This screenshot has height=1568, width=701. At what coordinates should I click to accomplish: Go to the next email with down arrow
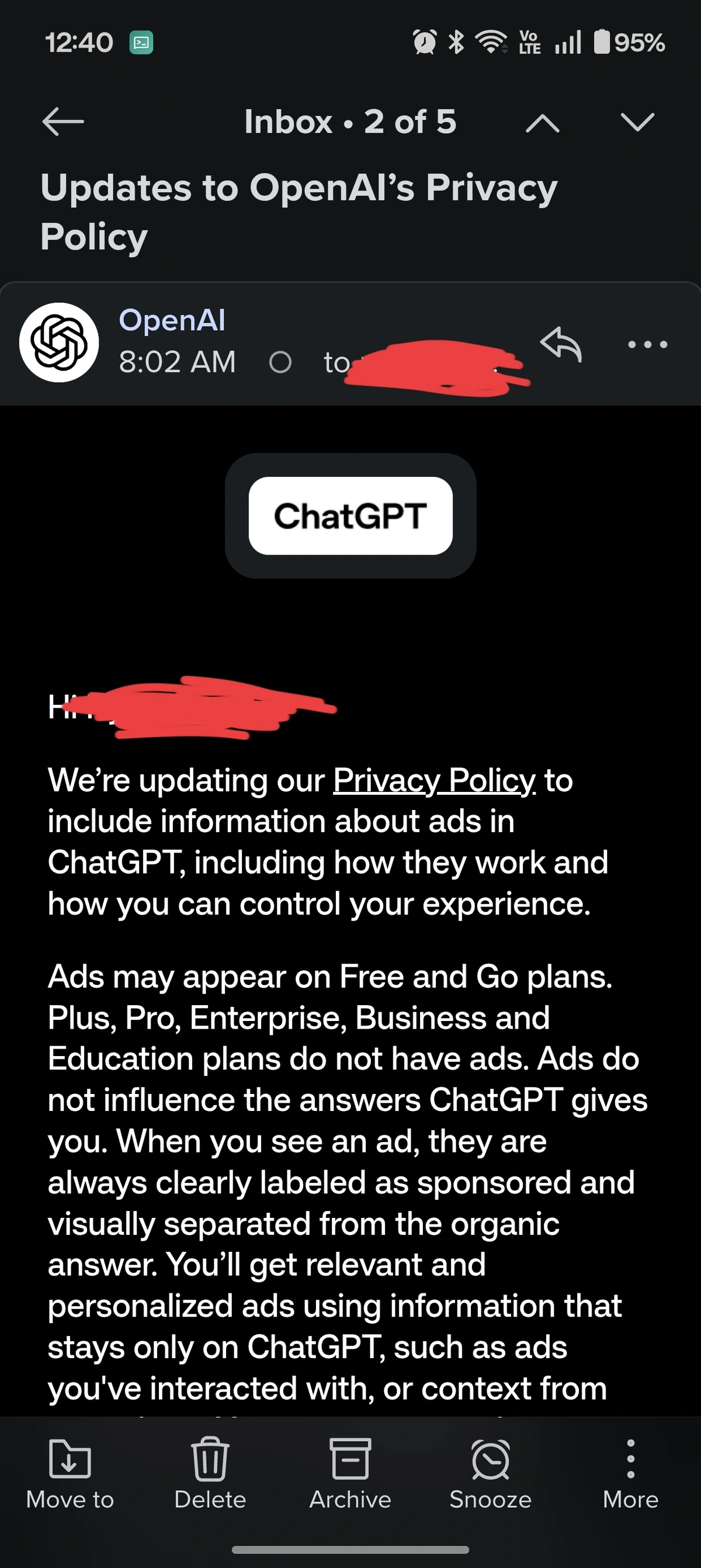[x=637, y=121]
